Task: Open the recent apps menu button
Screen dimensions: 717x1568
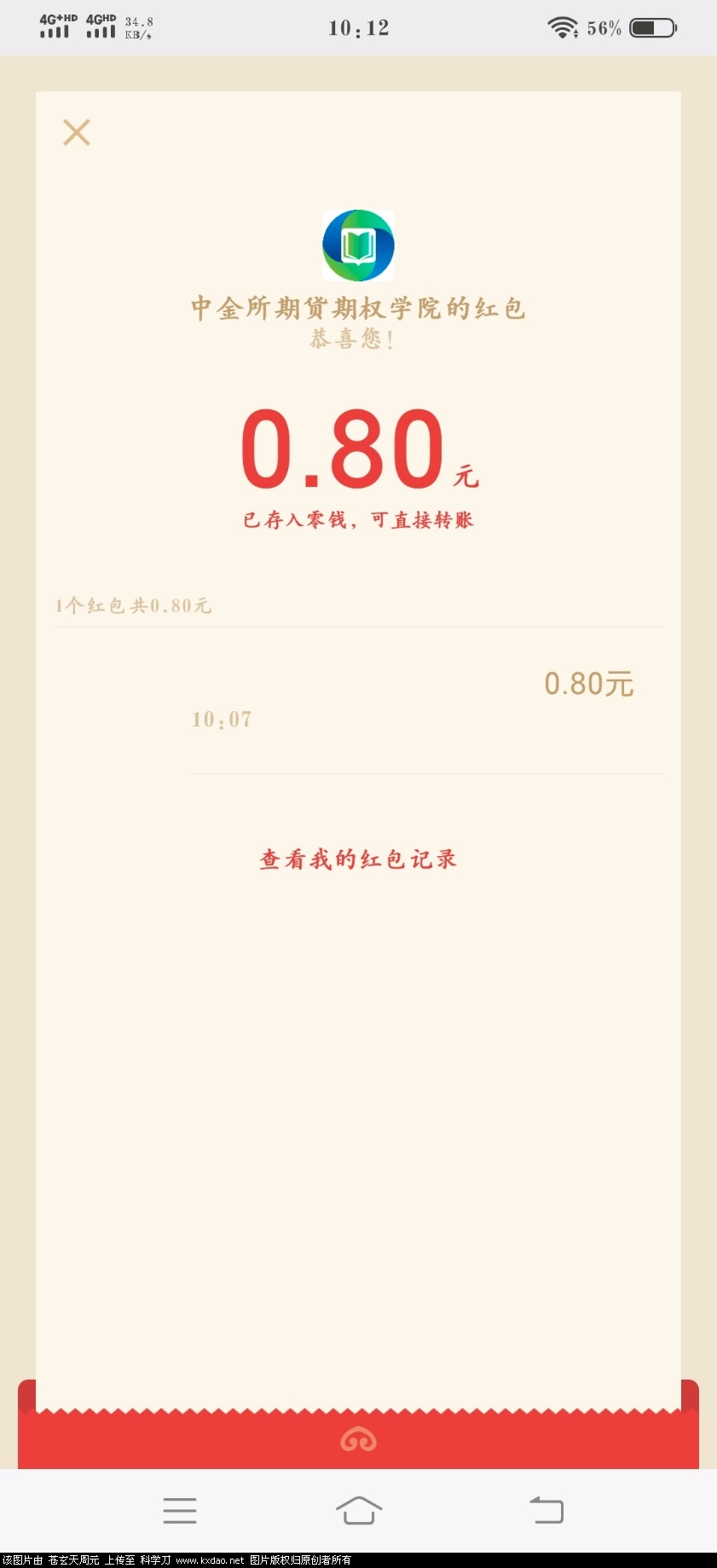Action: click(180, 1510)
